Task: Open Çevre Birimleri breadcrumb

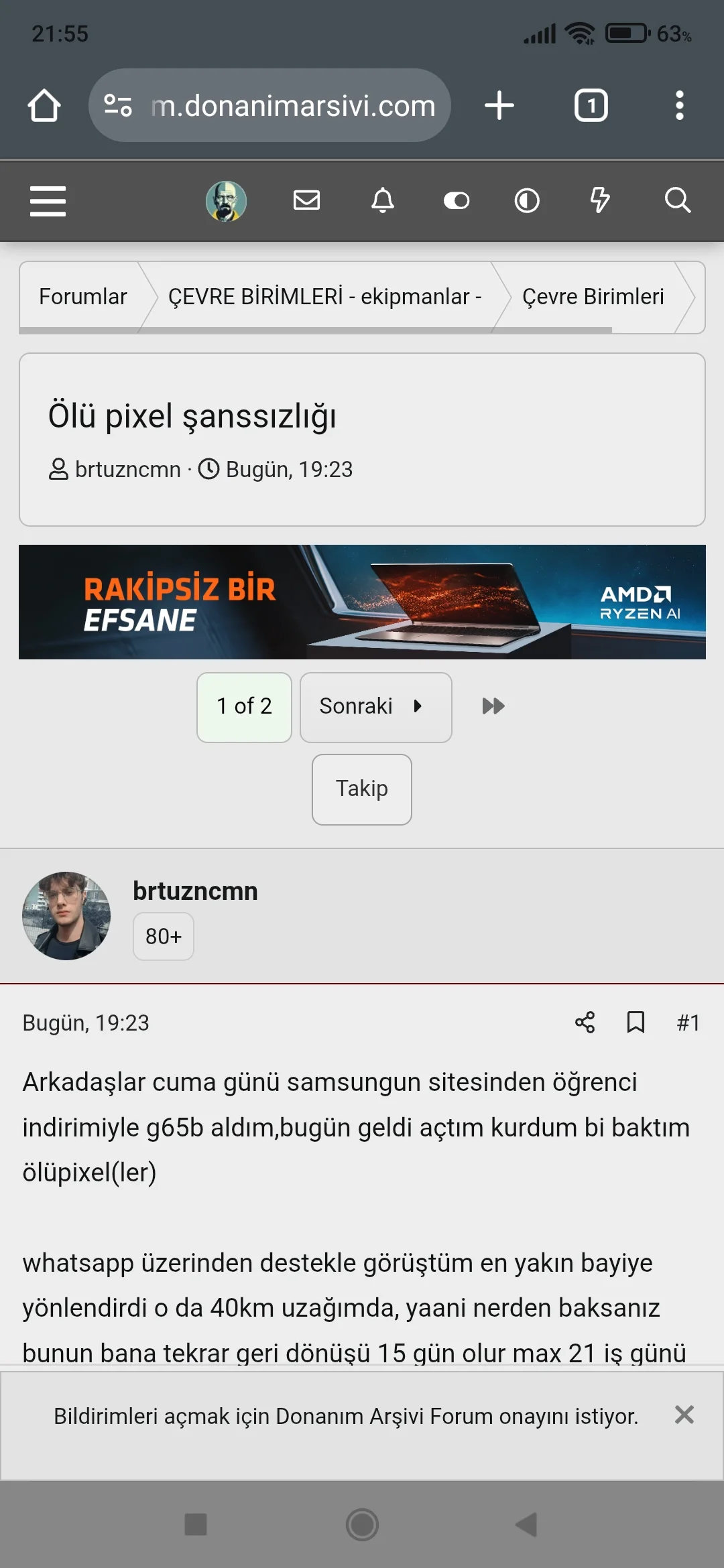Action: click(x=593, y=296)
